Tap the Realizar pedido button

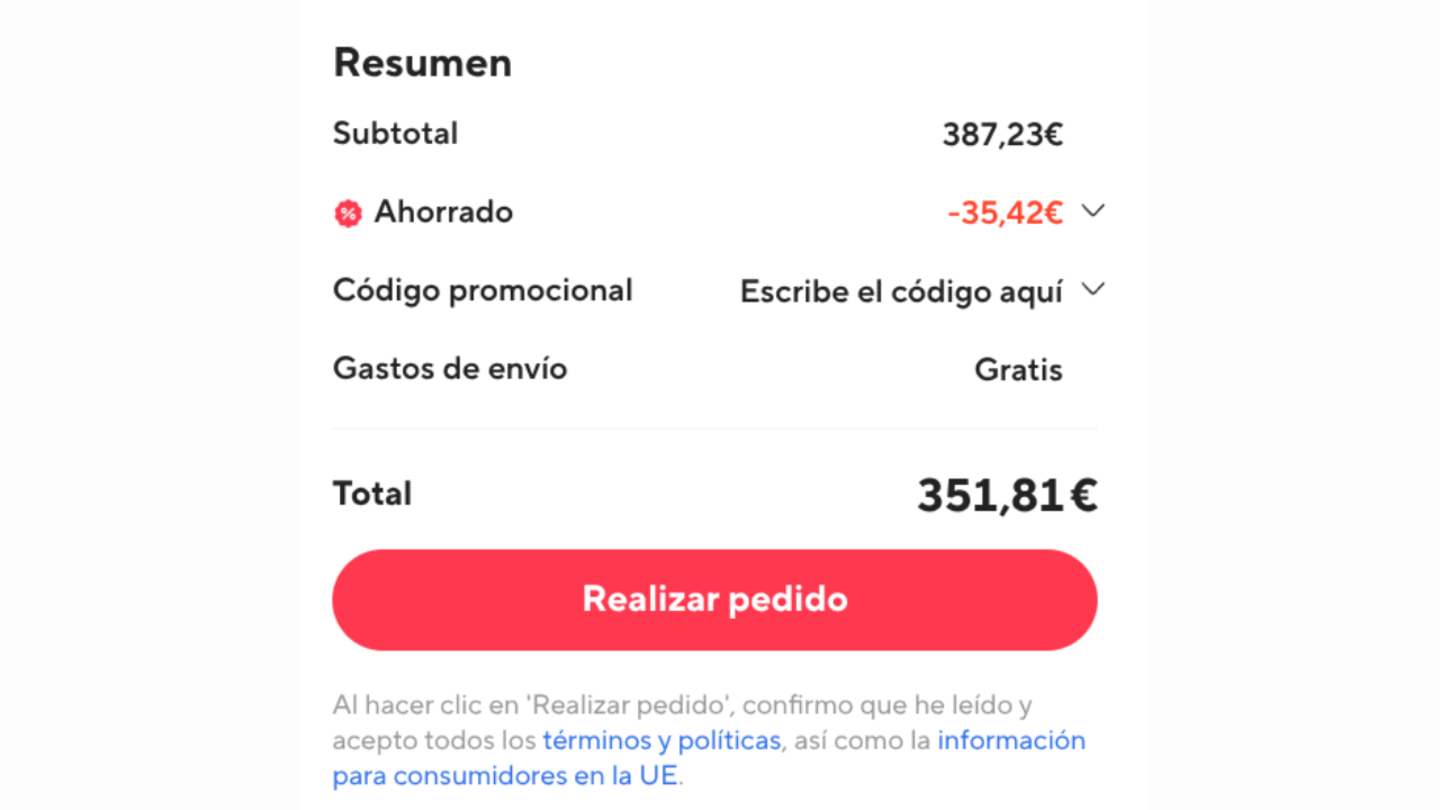pyautogui.click(x=714, y=599)
